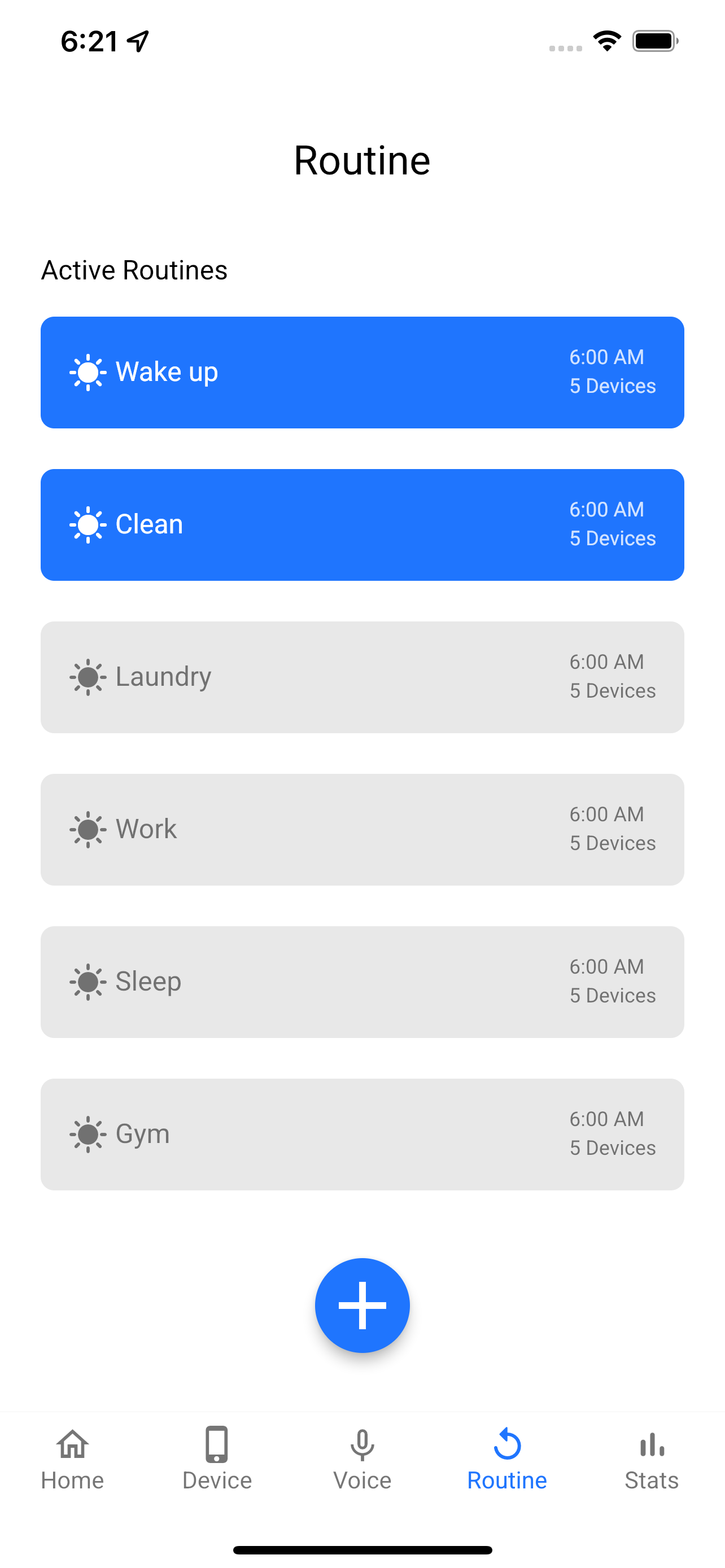Open the Work routine
The width and height of the screenshot is (725, 1568).
pyautogui.click(x=362, y=830)
